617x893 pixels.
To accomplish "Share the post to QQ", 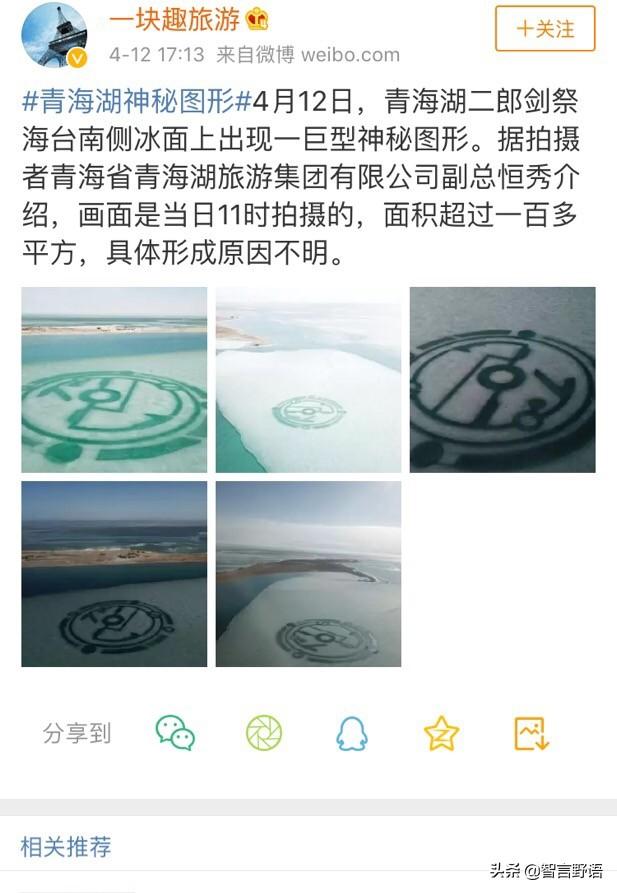I will pyautogui.click(x=351, y=733).
